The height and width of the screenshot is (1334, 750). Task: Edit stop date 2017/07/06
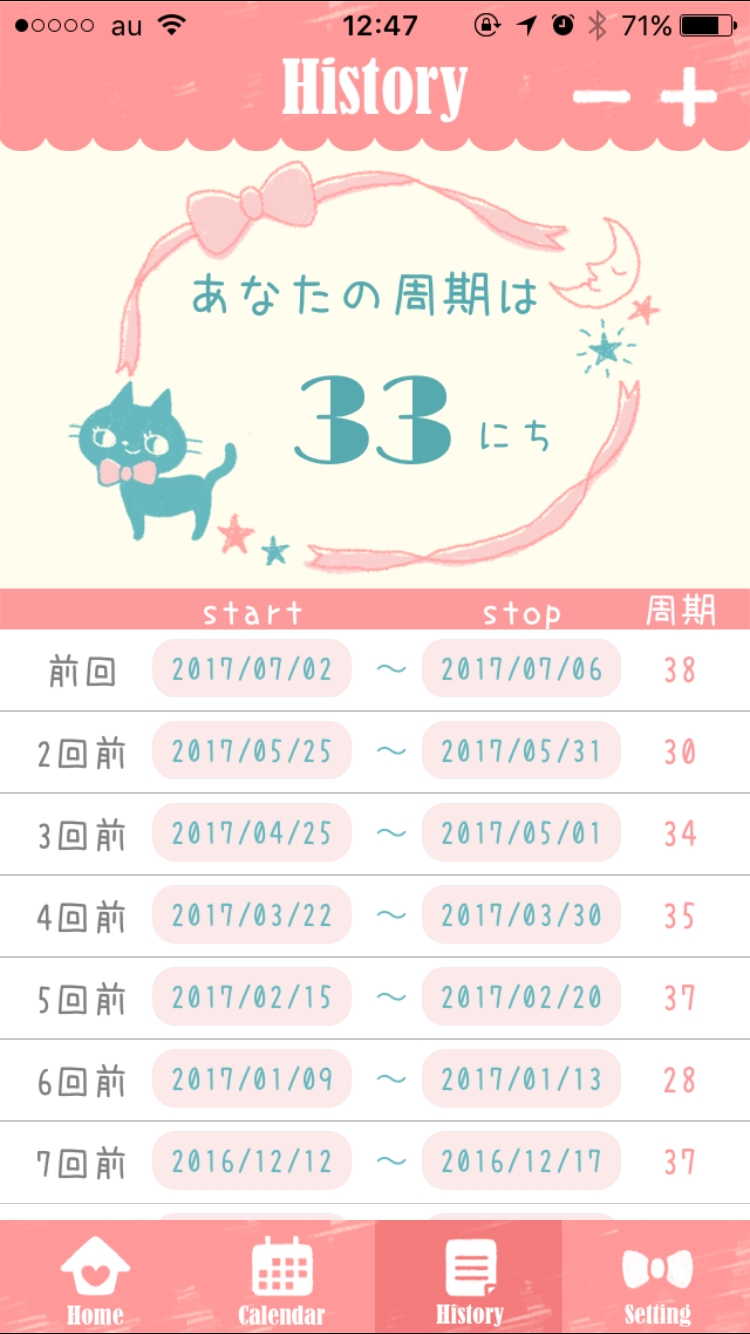[521, 669]
